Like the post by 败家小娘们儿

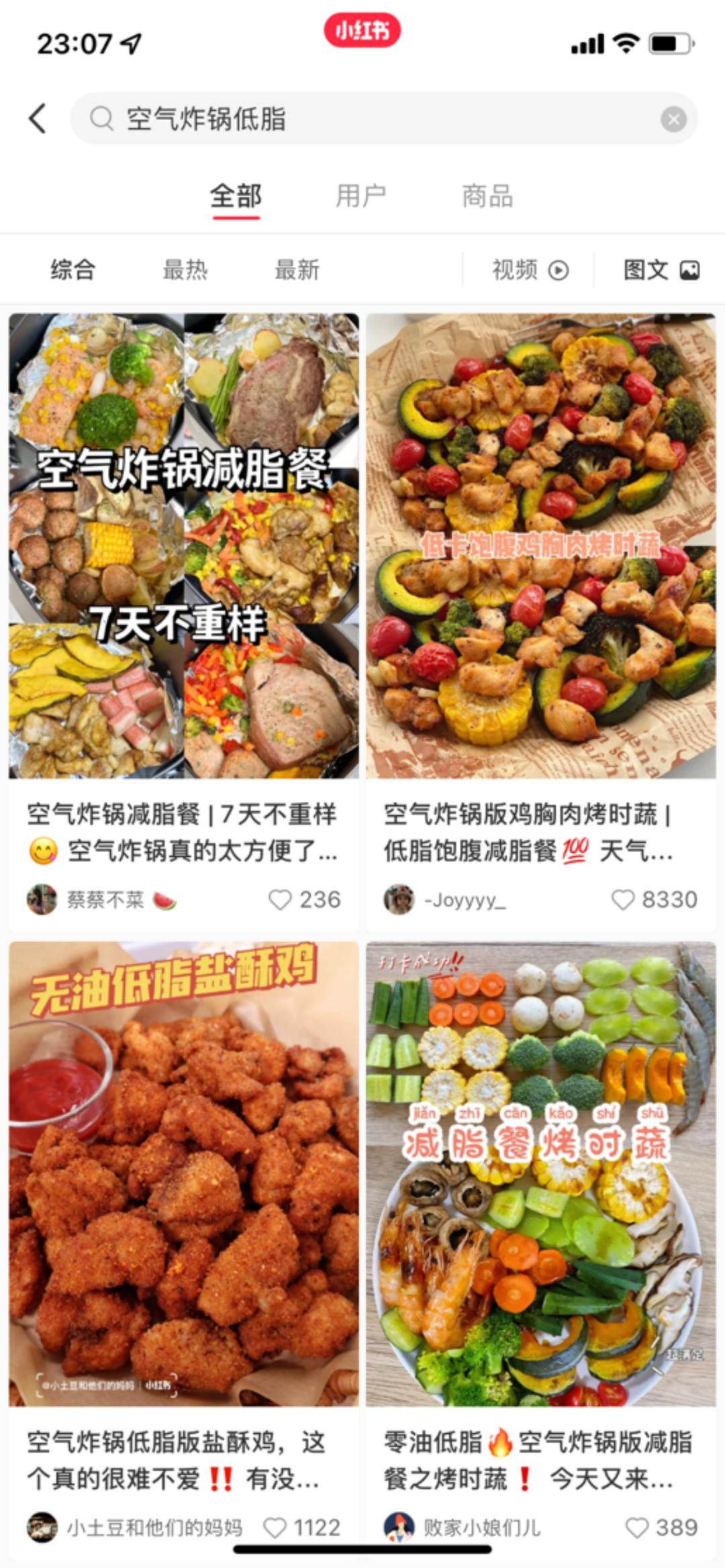[637, 1528]
